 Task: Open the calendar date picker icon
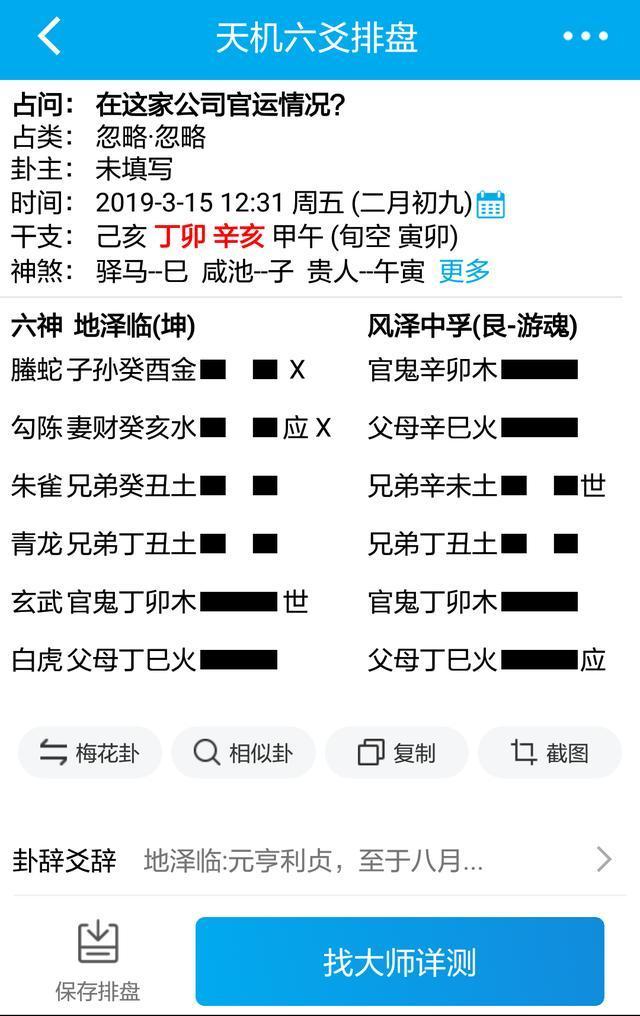[490, 204]
